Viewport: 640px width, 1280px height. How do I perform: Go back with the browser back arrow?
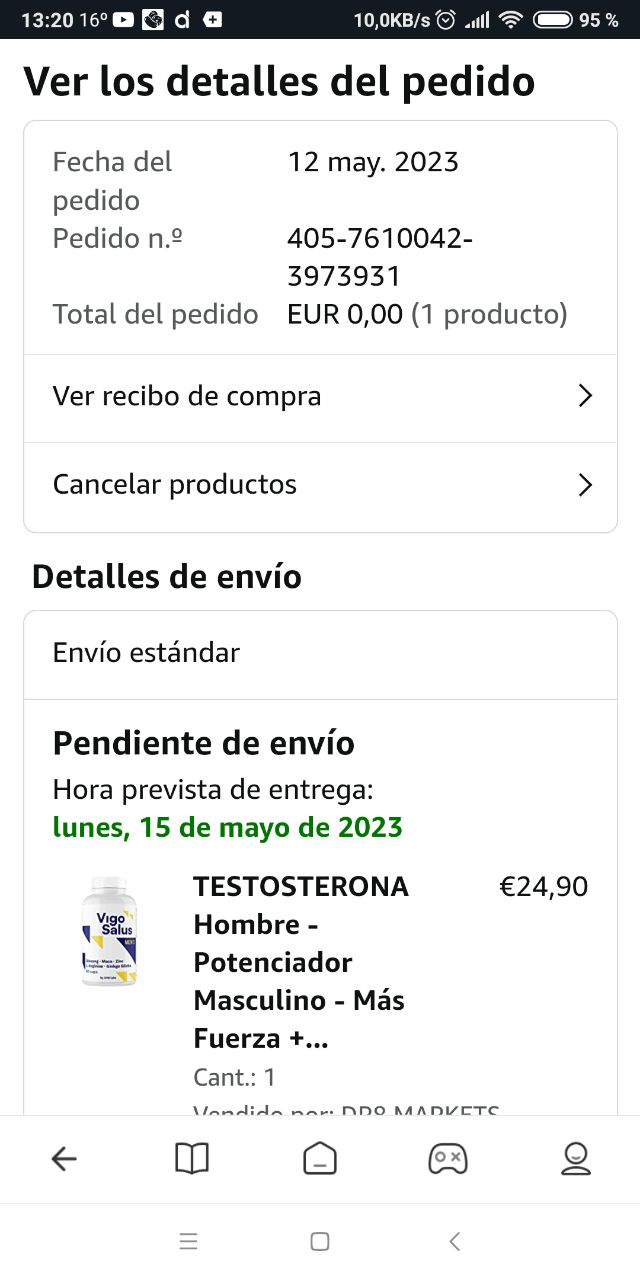tap(64, 1159)
